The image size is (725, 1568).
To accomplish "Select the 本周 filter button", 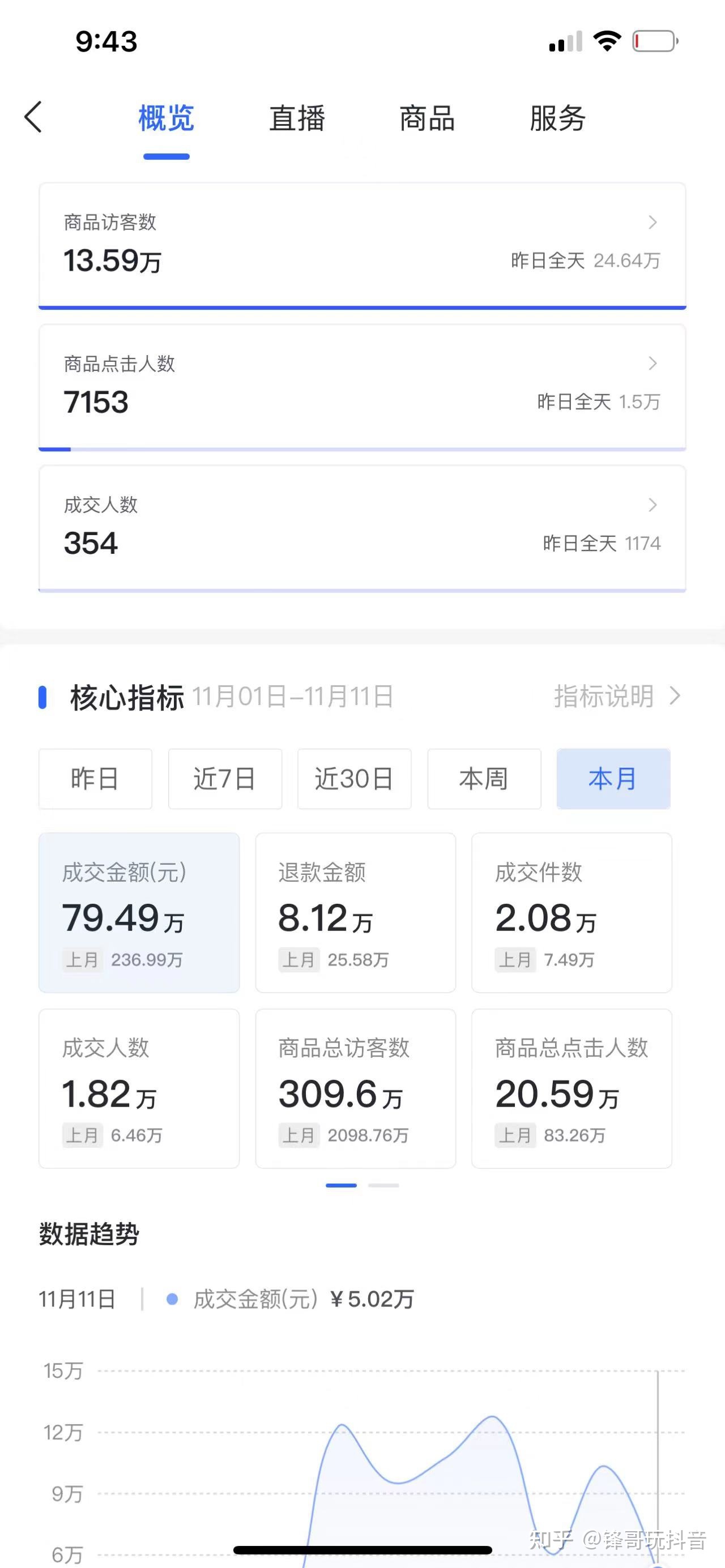I will 483,779.
